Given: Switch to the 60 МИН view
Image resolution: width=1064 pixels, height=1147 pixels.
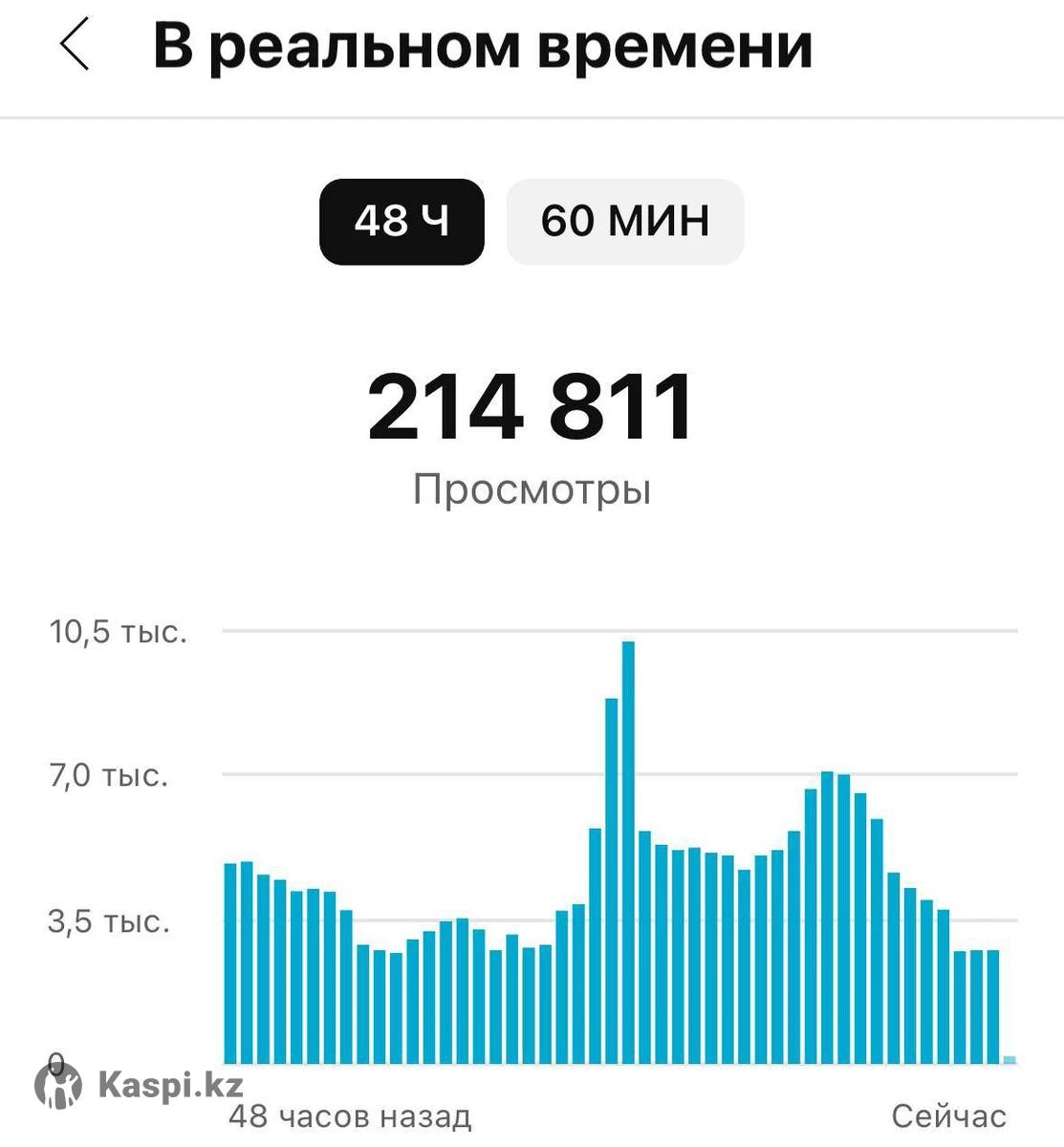Looking at the screenshot, I should [624, 222].
